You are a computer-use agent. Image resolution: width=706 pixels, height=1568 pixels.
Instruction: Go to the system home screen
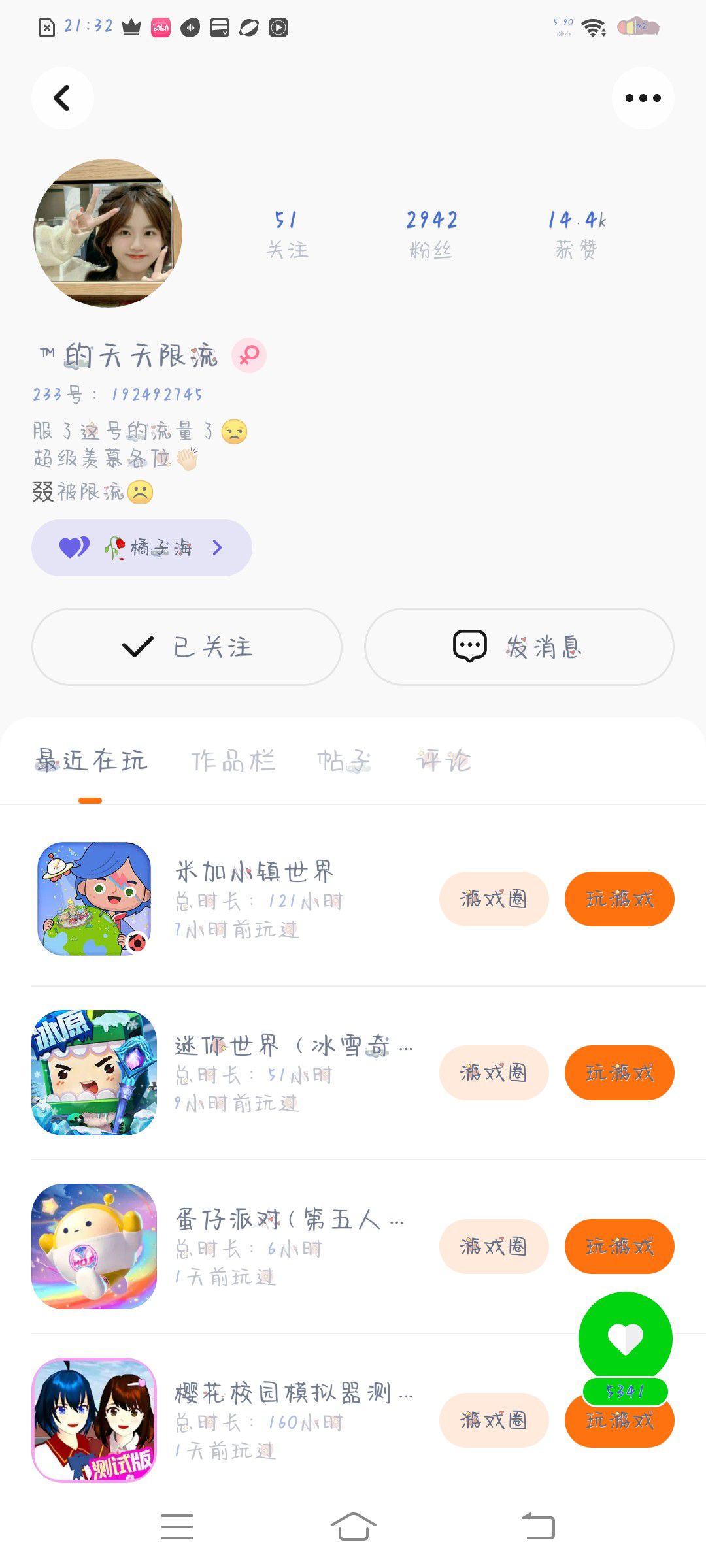click(353, 1527)
